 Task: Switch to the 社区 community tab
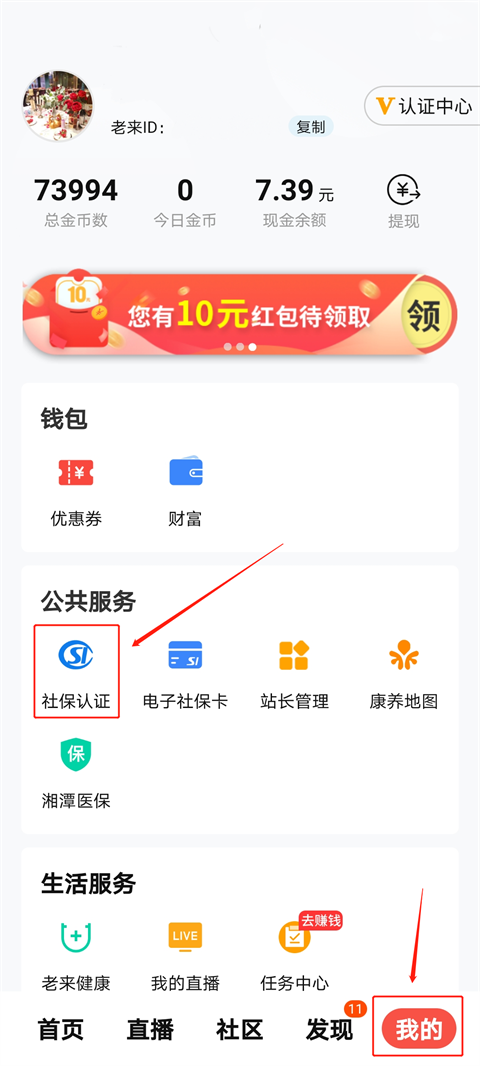(239, 1030)
